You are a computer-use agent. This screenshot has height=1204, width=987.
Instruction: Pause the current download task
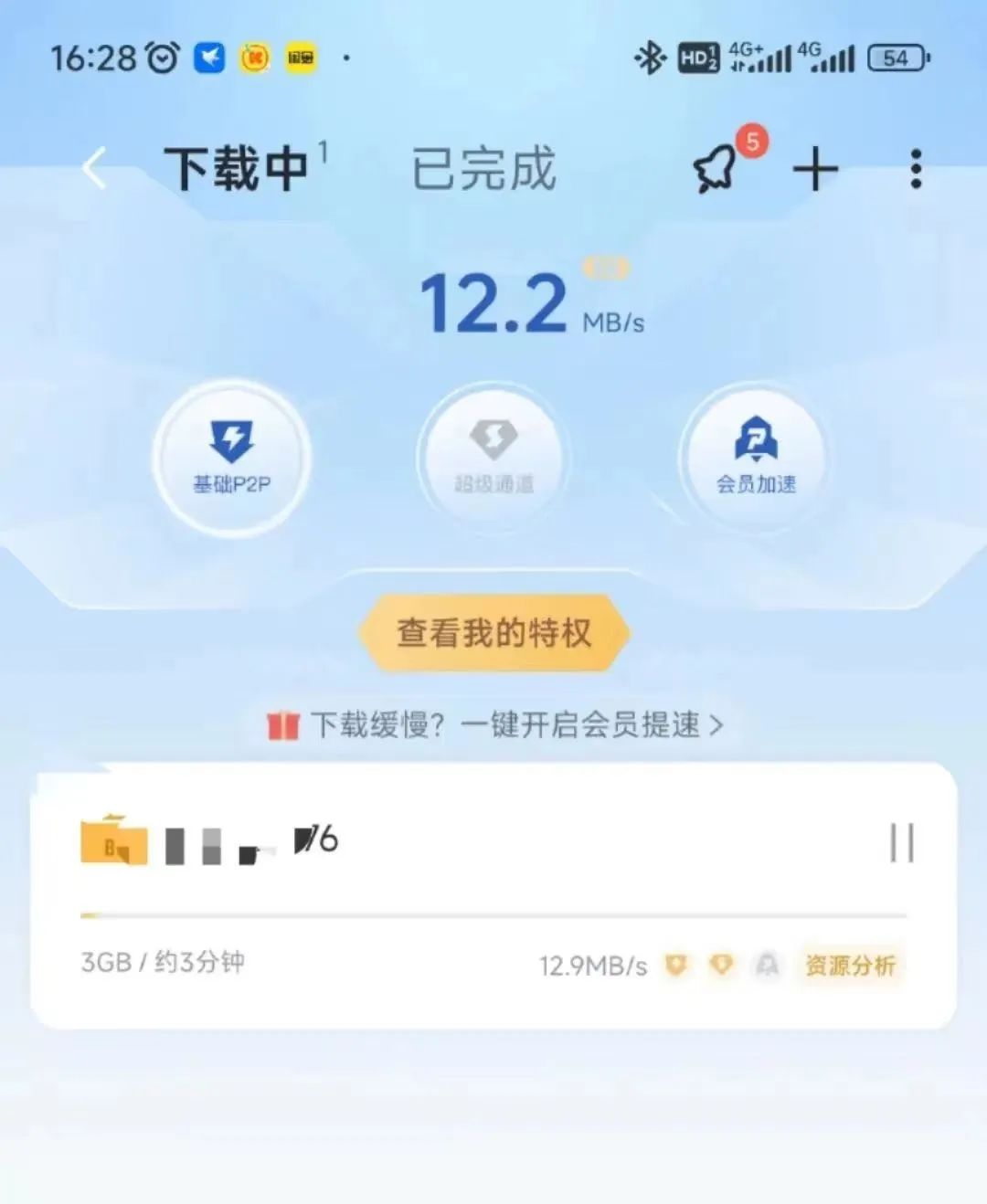pos(901,842)
